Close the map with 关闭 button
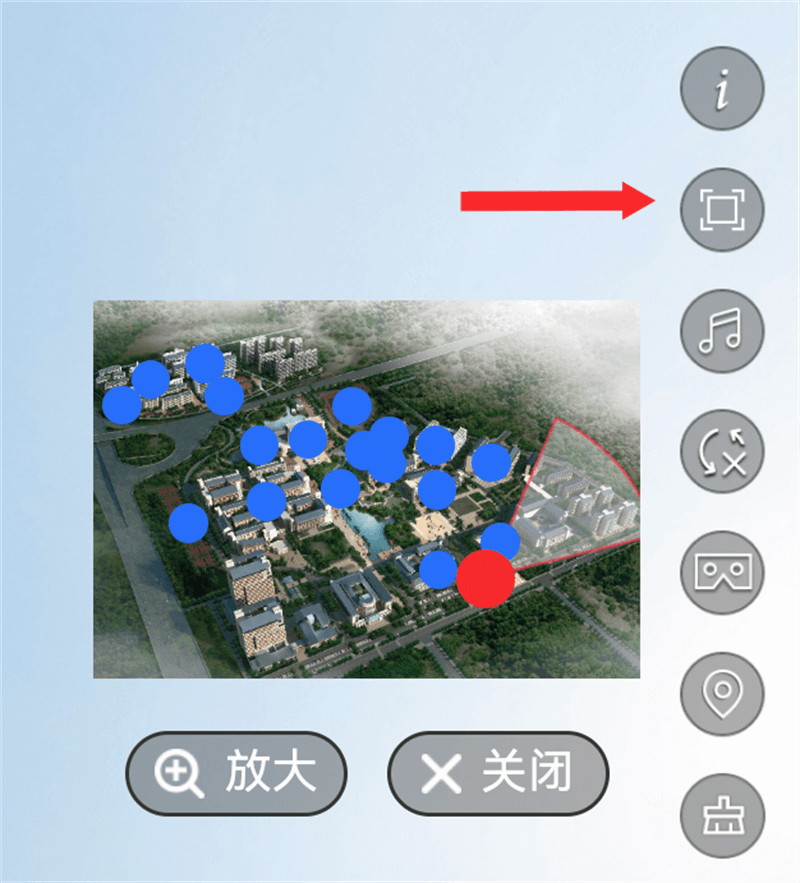This screenshot has width=800, height=883. pyautogui.click(x=498, y=773)
